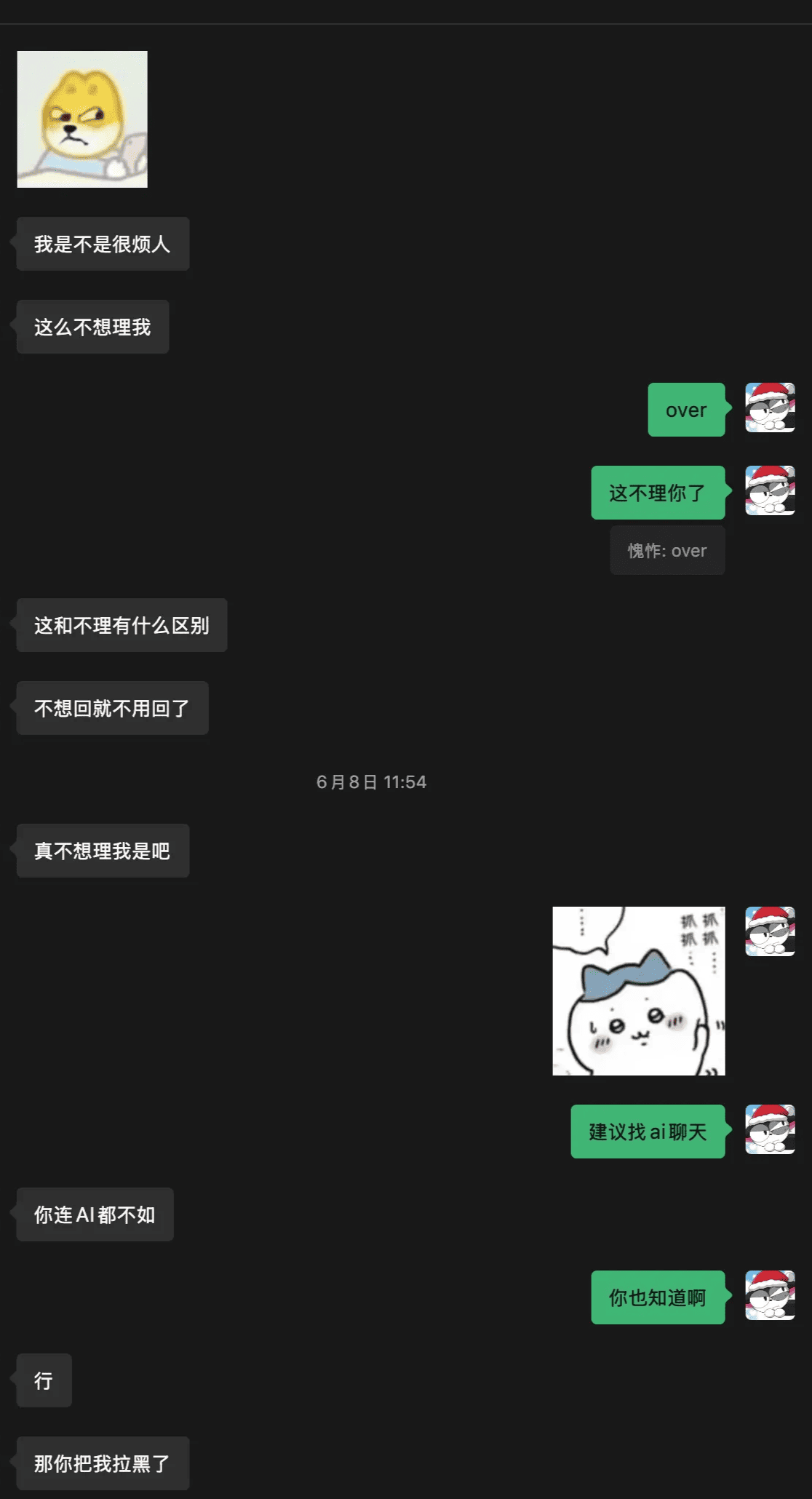Open the angry Shiba dog sticker
Image resolution: width=812 pixels, height=1499 pixels.
coord(82,119)
